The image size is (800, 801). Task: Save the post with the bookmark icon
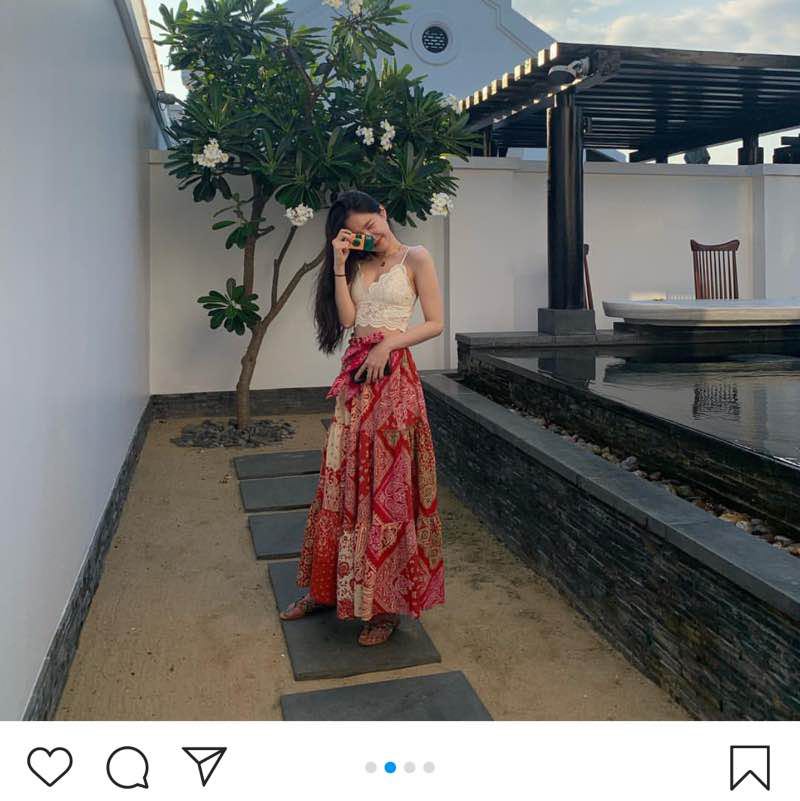point(749,767)
